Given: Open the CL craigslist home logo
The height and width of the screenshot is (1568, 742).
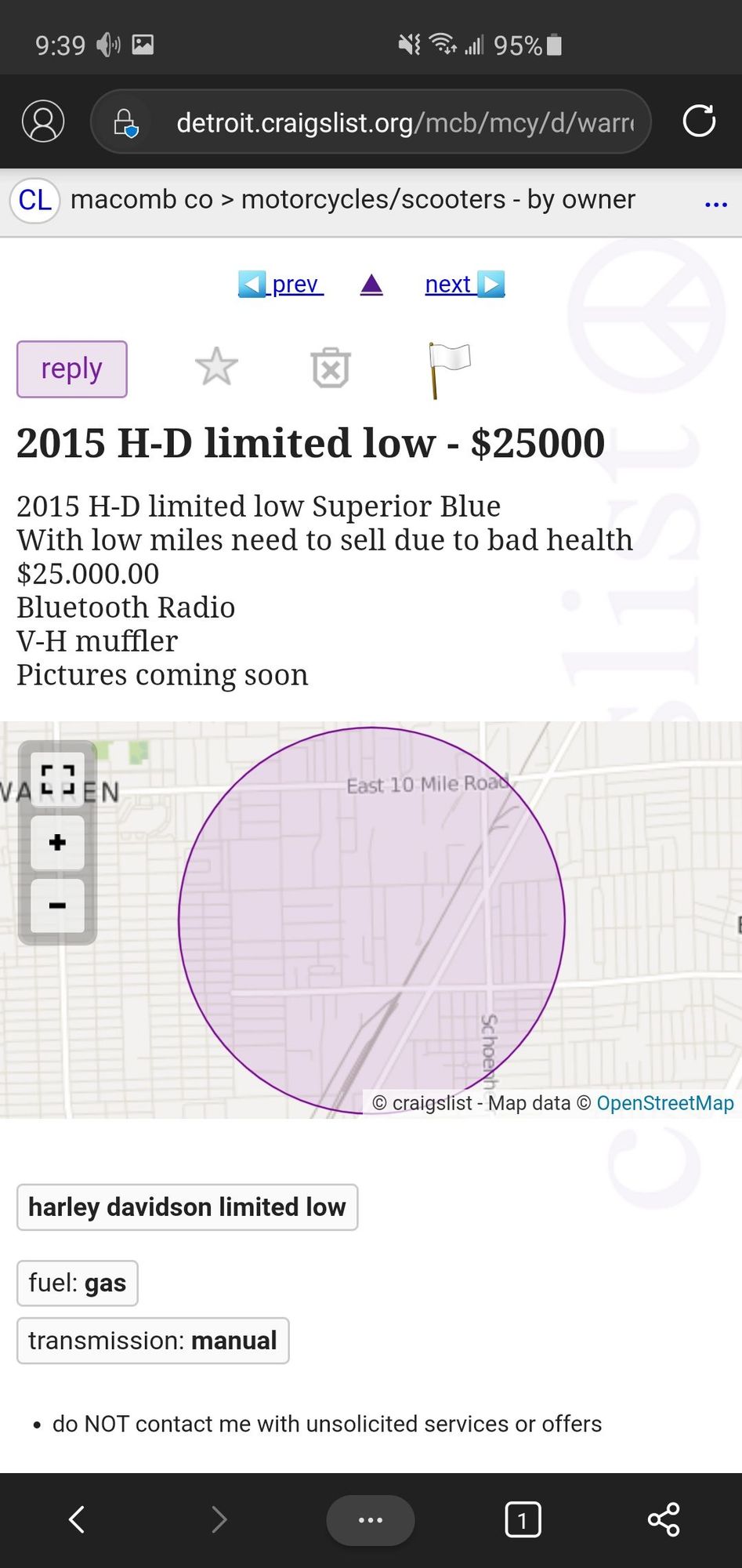Looking at the screenshot, I should 35,201.
